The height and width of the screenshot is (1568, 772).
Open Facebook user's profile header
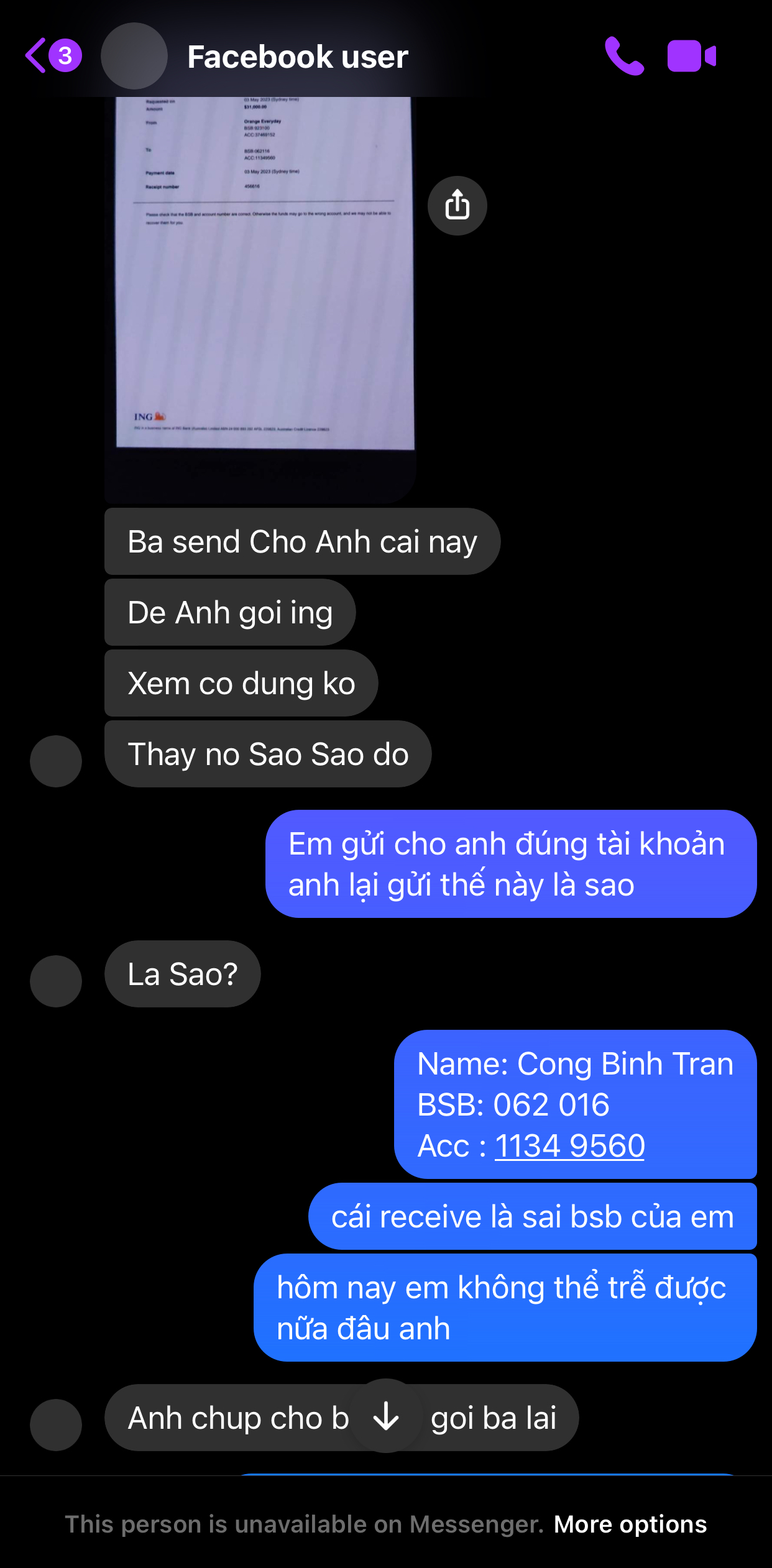pyautogui.click(x=297, y=57)
